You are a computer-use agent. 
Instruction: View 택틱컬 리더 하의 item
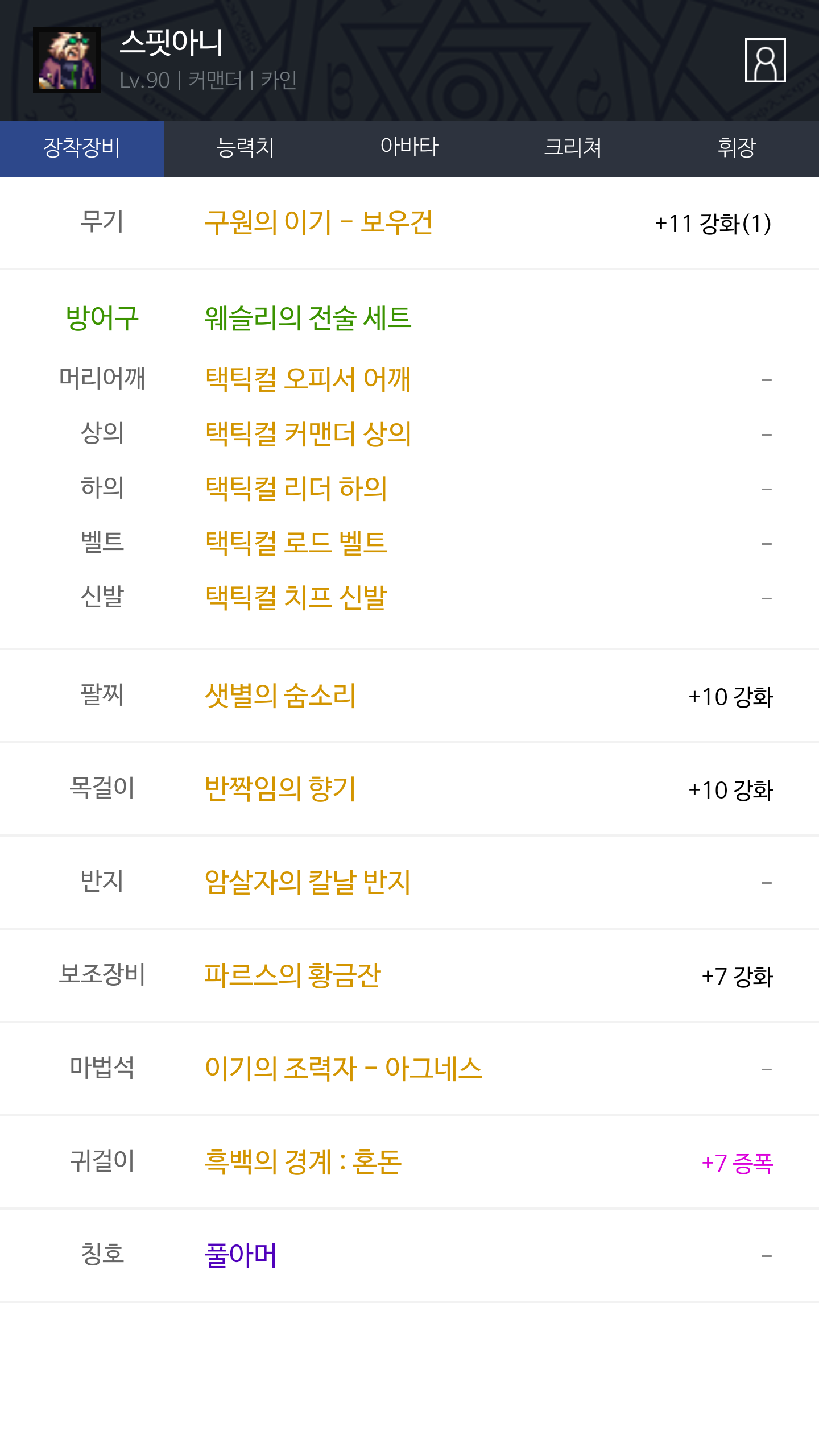pyautogui.click(x=296, y=488)
